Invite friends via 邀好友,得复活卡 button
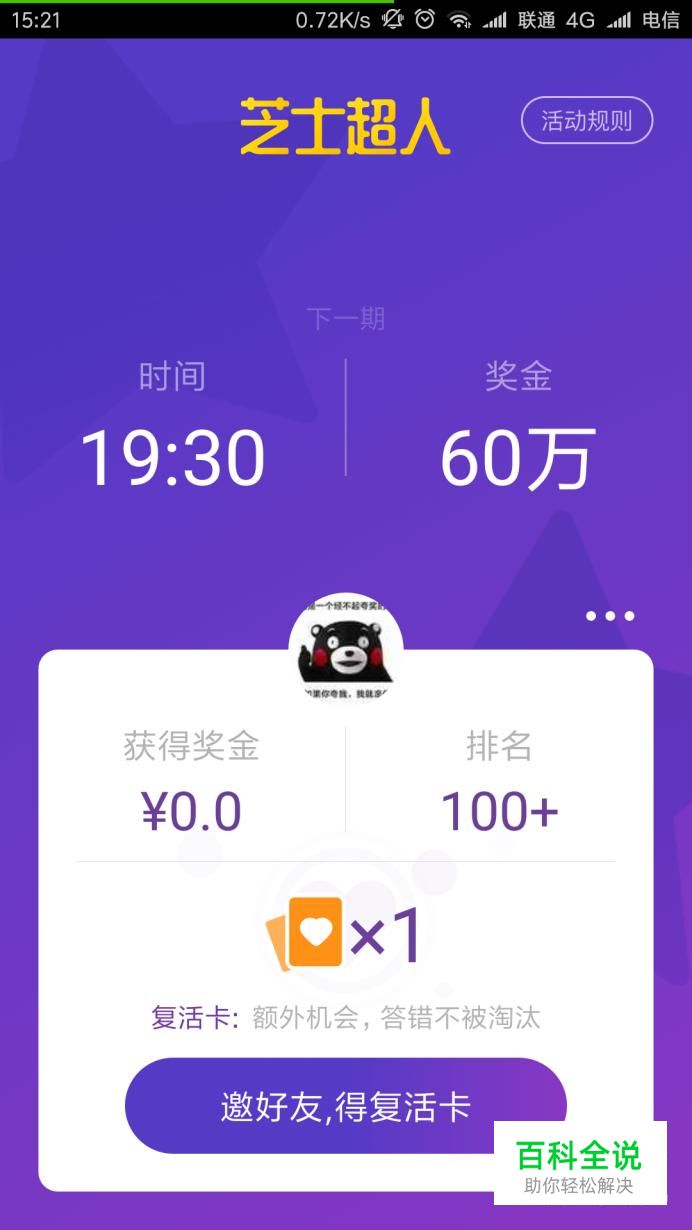 pos(345,1106)
